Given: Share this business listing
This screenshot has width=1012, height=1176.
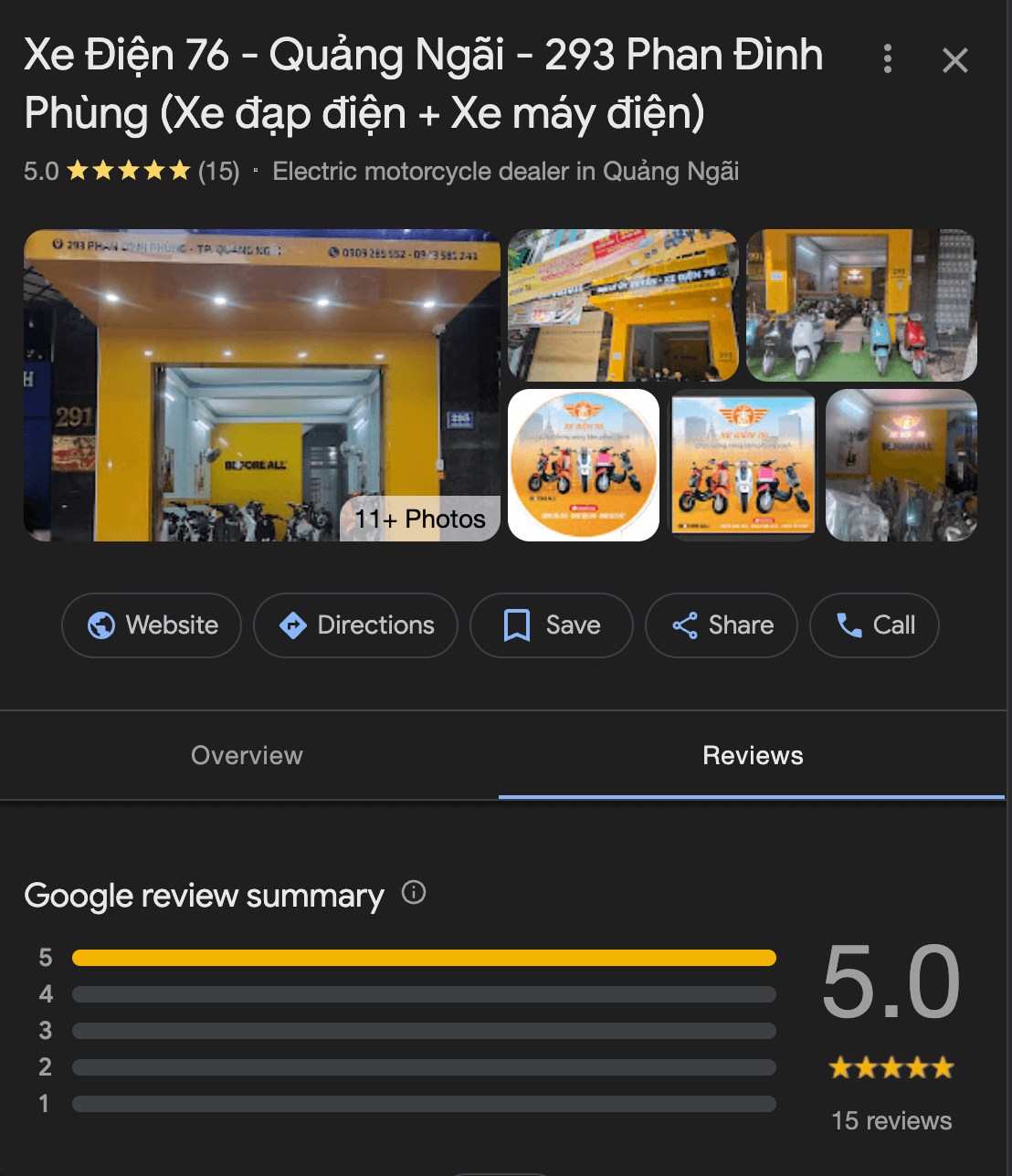Looking at the screenshot, I should tap(721, 625).
